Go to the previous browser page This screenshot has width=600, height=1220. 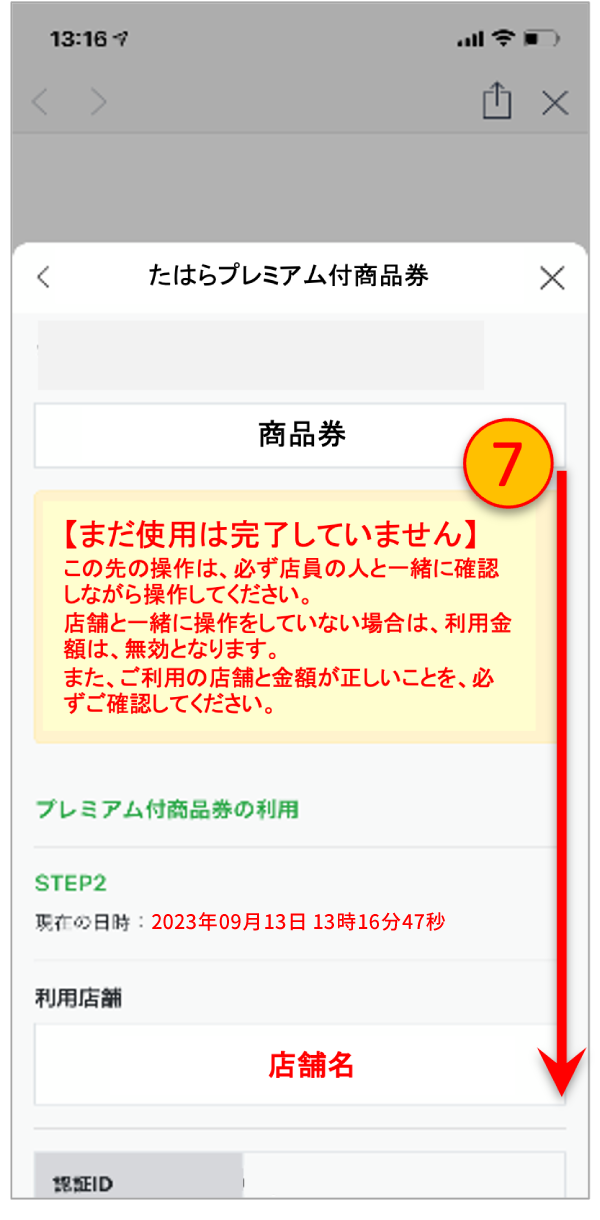click(40, 102)
